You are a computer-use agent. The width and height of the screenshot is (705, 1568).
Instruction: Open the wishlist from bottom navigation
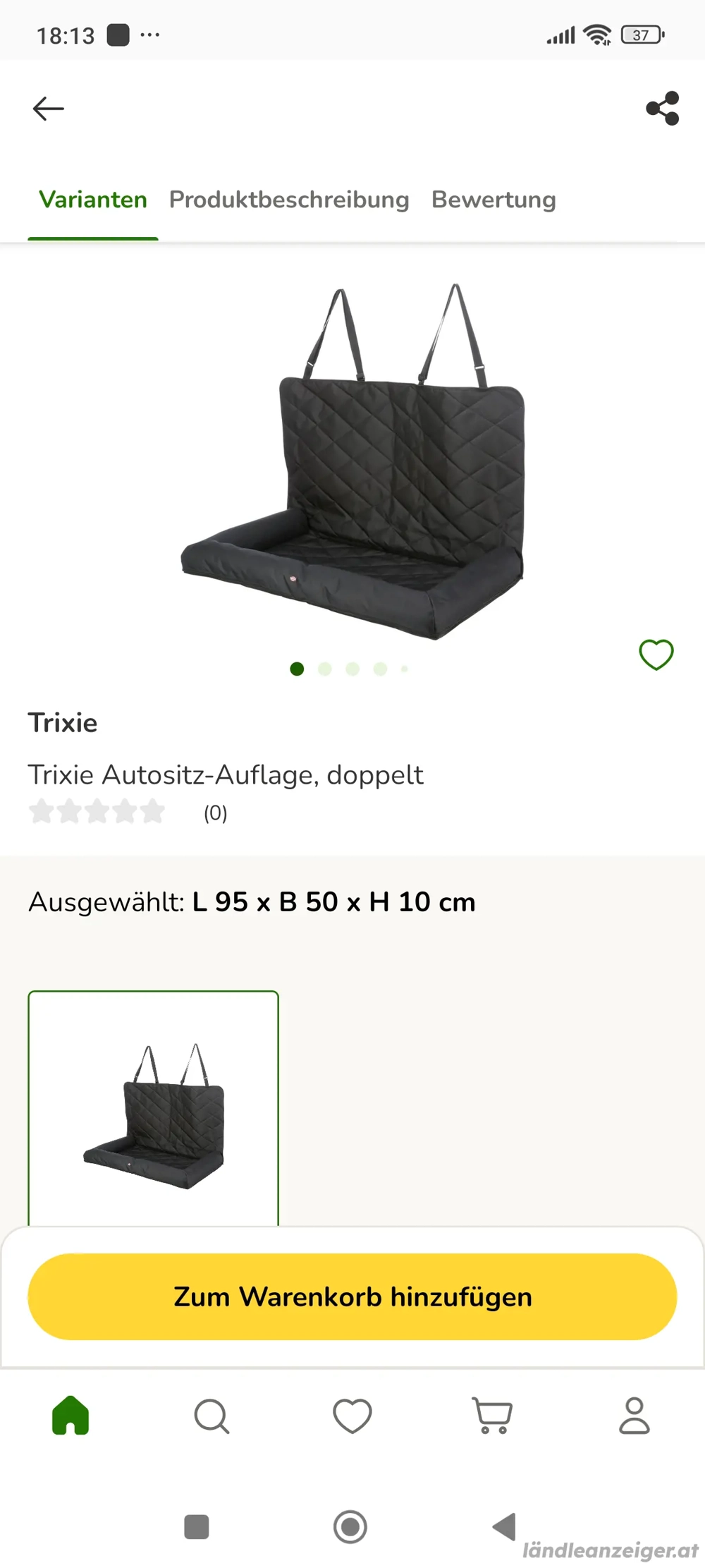click(x=351, y=1416)
